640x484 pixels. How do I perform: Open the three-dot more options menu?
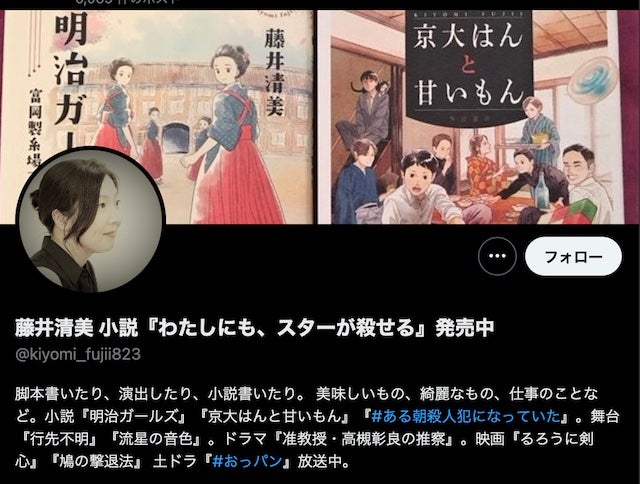tap(497, 257)
